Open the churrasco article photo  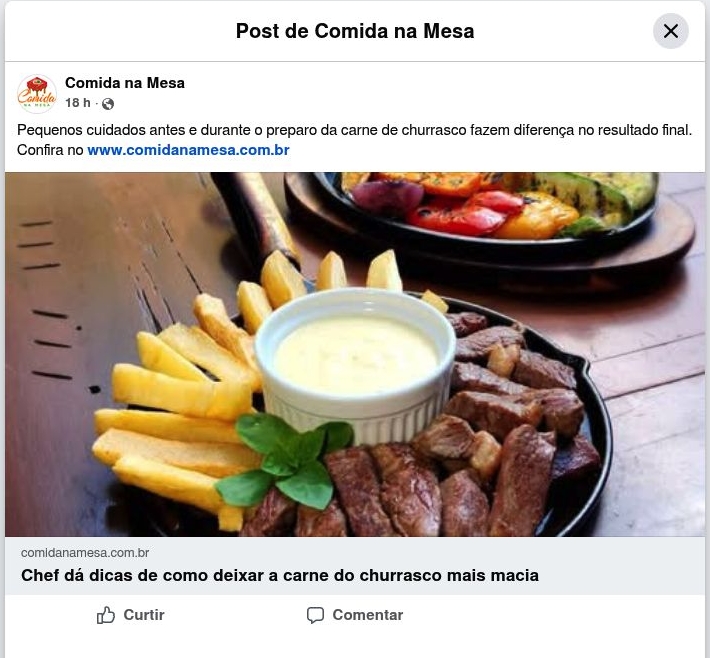point(355,354)
